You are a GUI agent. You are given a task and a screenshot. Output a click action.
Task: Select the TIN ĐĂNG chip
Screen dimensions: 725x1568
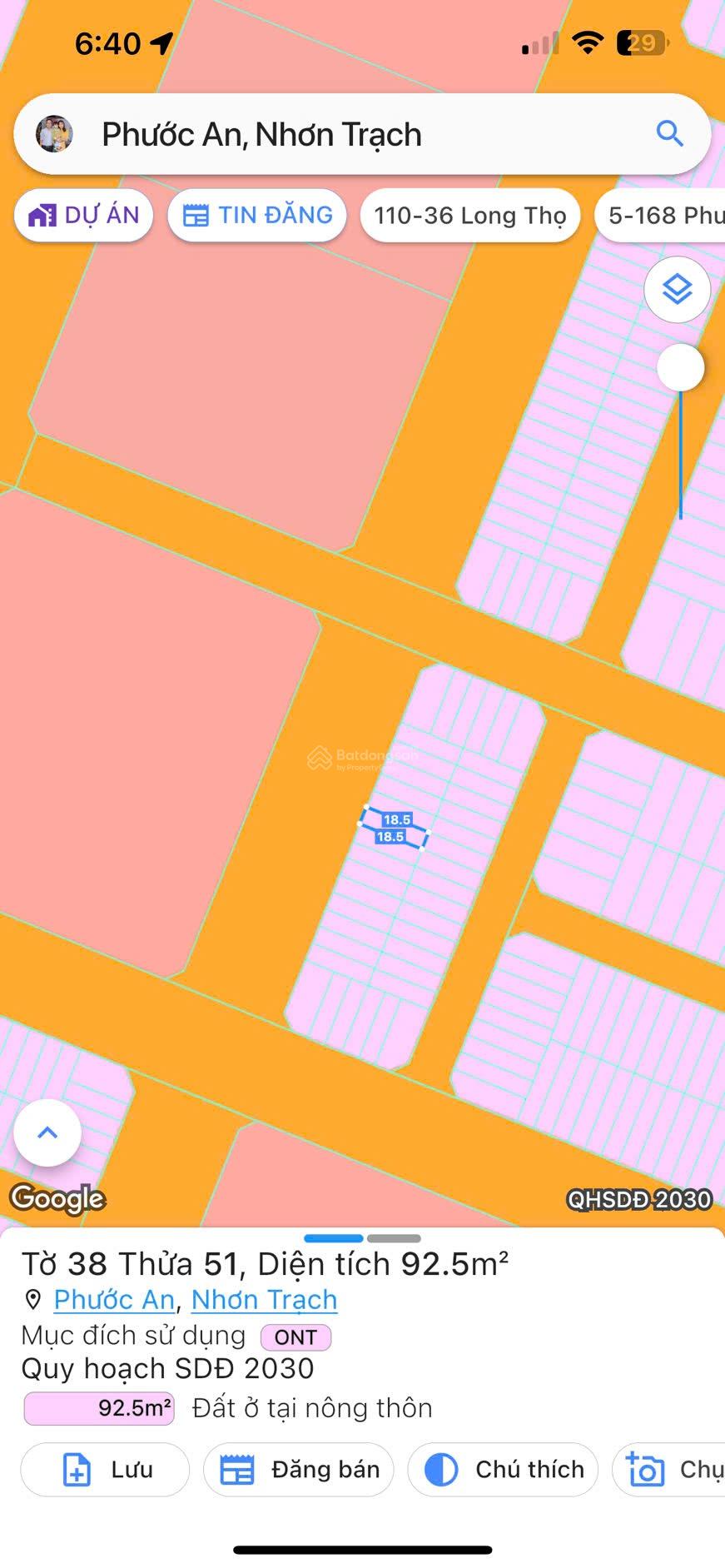pyautogui.click(x=257, y=216)
